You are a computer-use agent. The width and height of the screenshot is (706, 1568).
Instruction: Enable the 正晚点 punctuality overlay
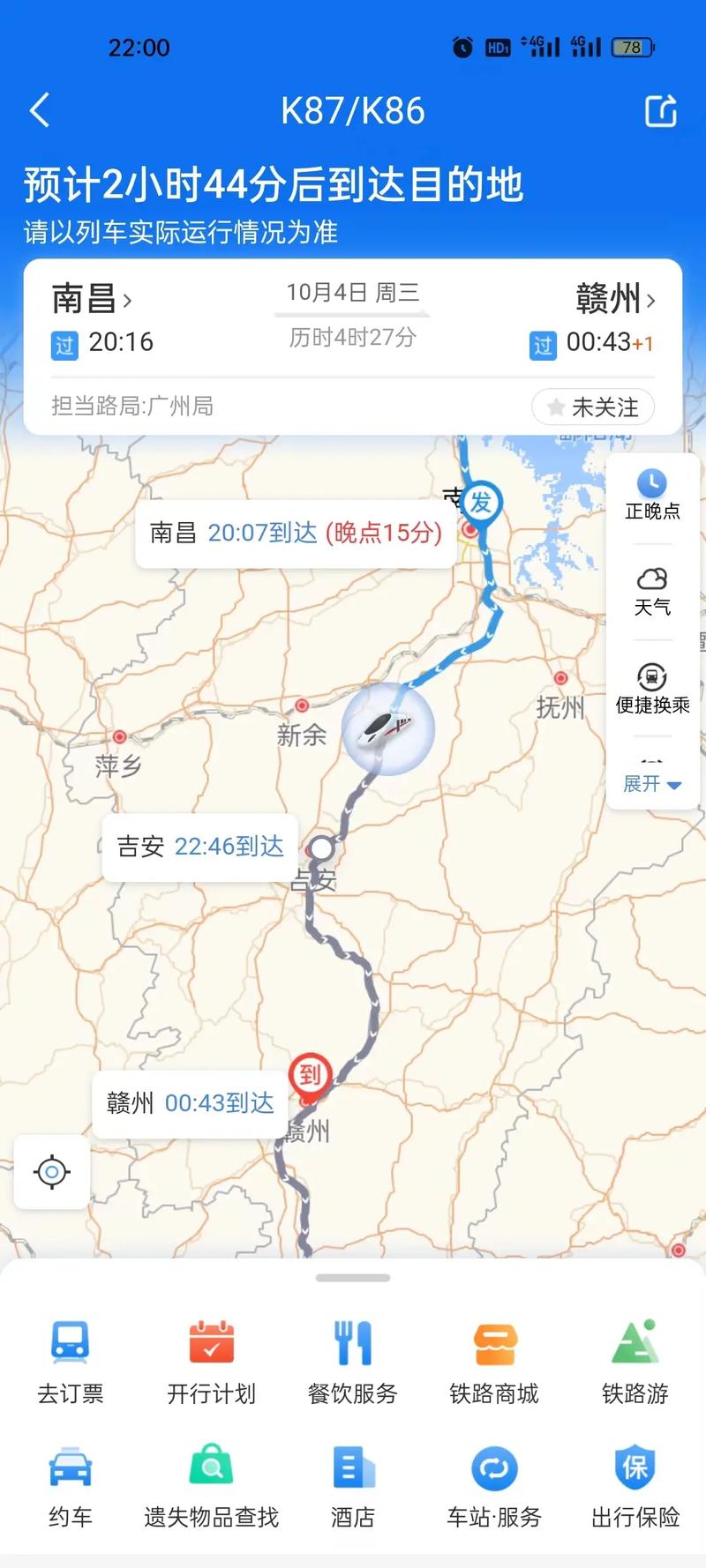651,496
